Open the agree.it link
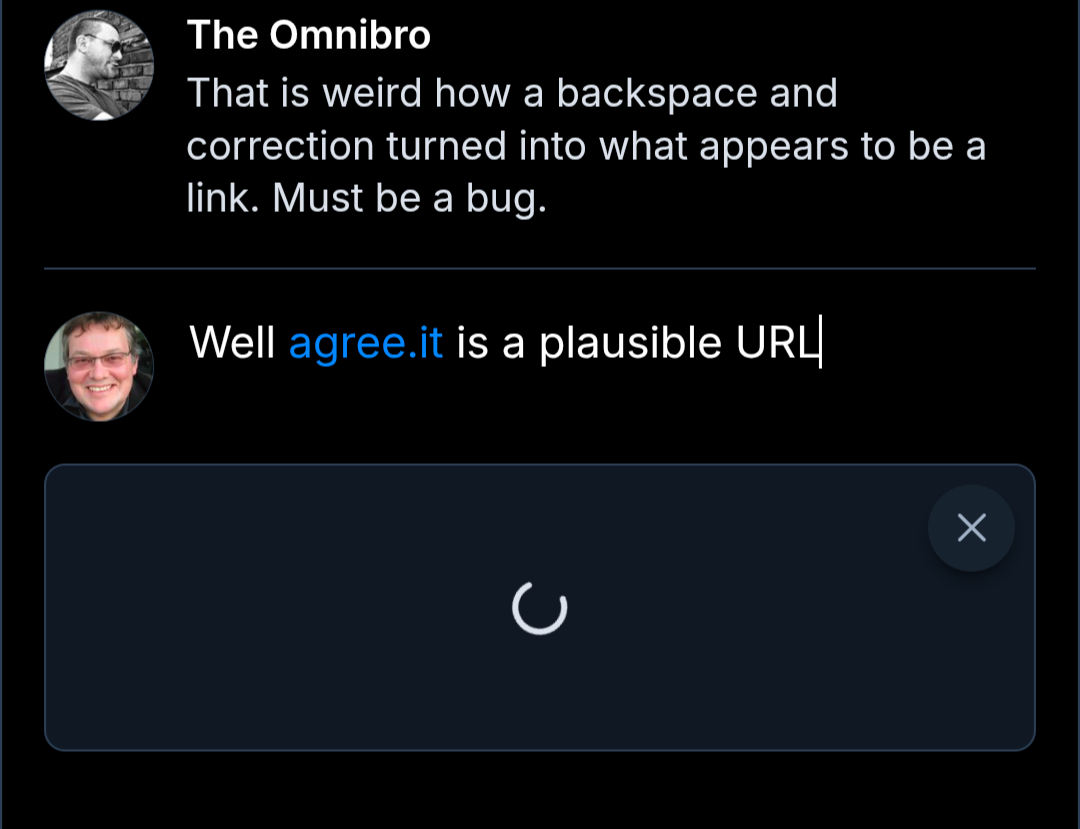The image size is (1080, 829). tap(365, 343)
